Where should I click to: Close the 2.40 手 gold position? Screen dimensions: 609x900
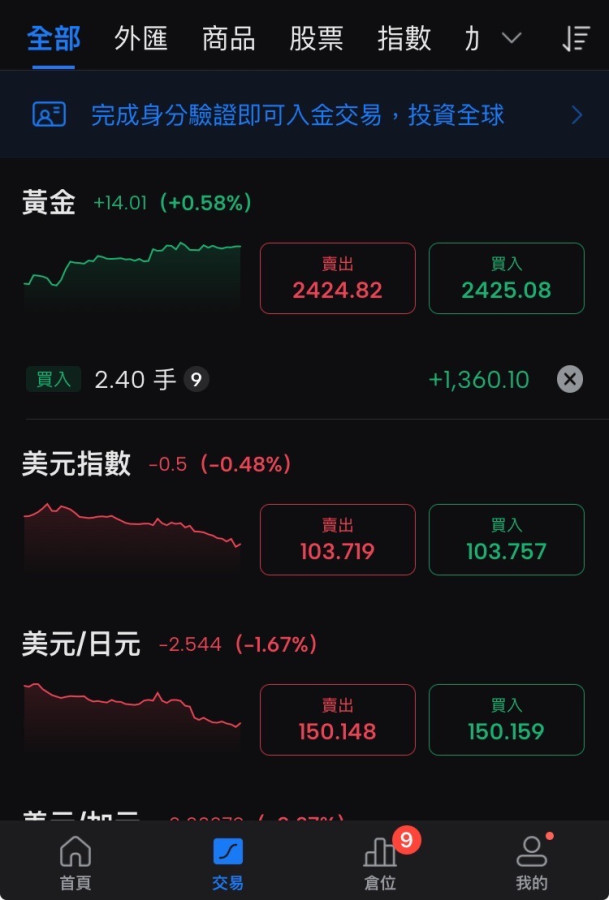coord(569,379)
